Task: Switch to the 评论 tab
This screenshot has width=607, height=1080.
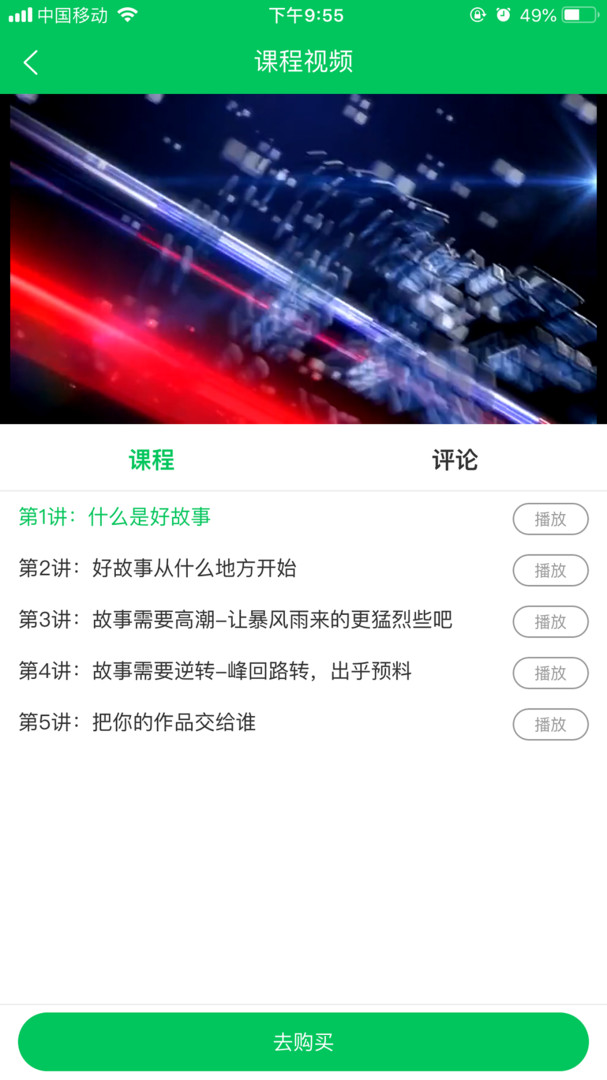Action: pos(455,460)
